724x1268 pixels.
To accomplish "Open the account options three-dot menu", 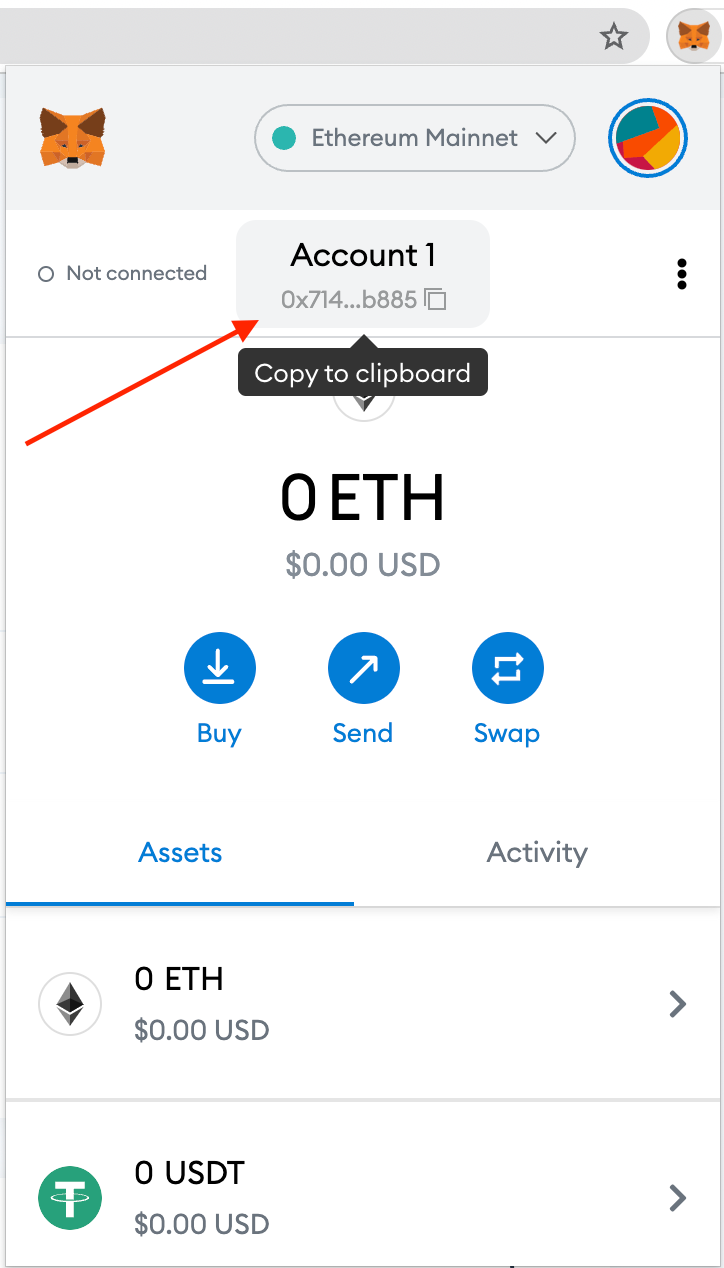I will pos(681,273).
